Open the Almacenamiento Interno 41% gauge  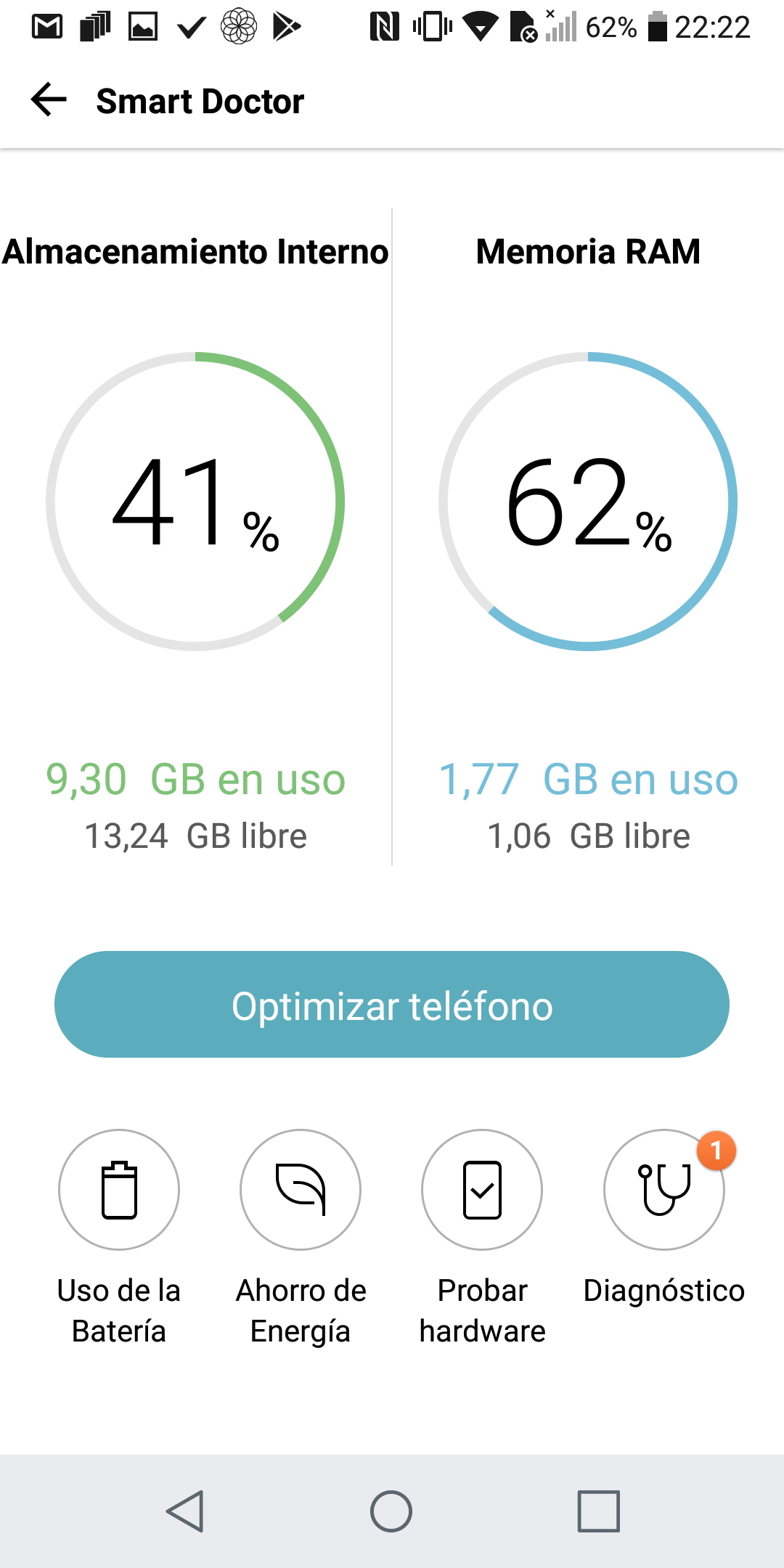point(195,502)
